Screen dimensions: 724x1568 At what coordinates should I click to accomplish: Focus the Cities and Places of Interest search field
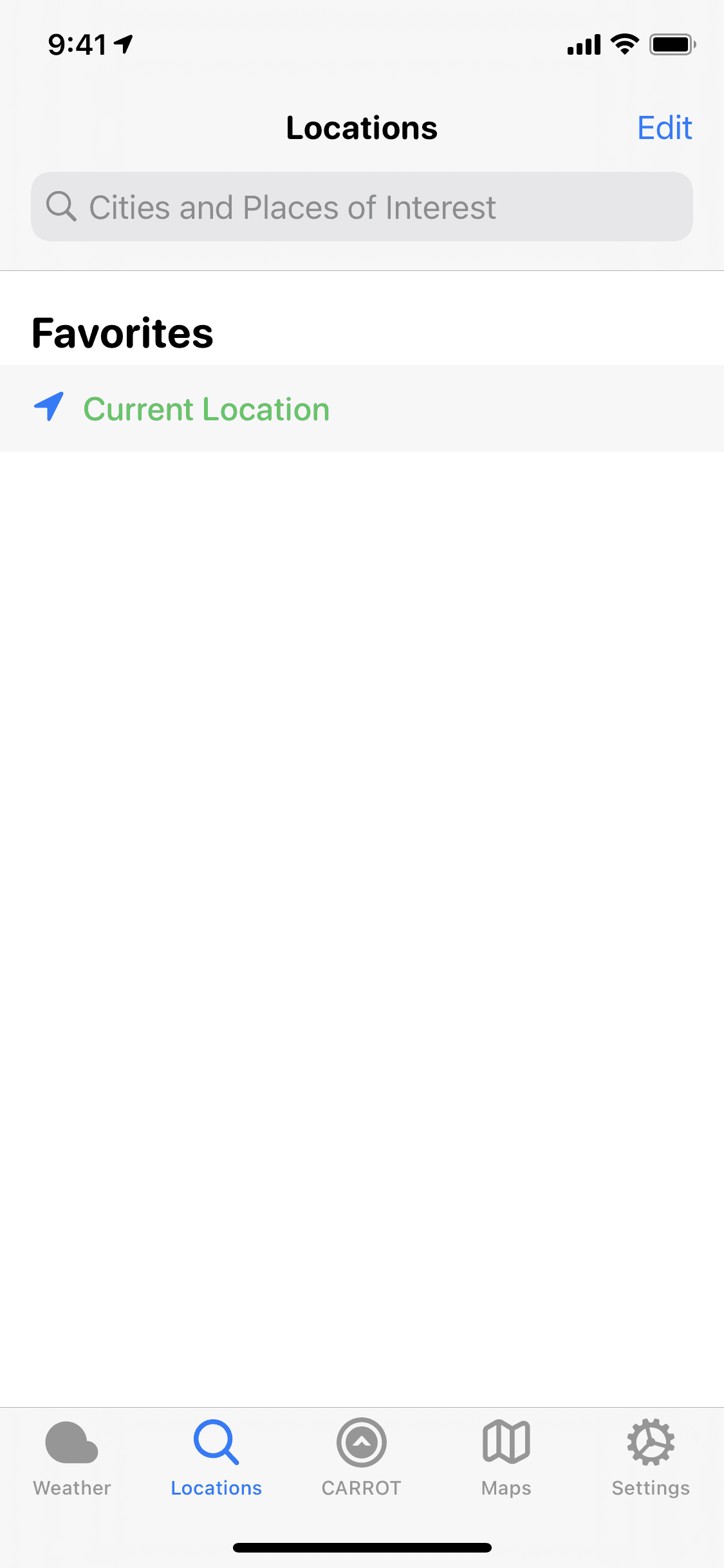tap(362, 207)
